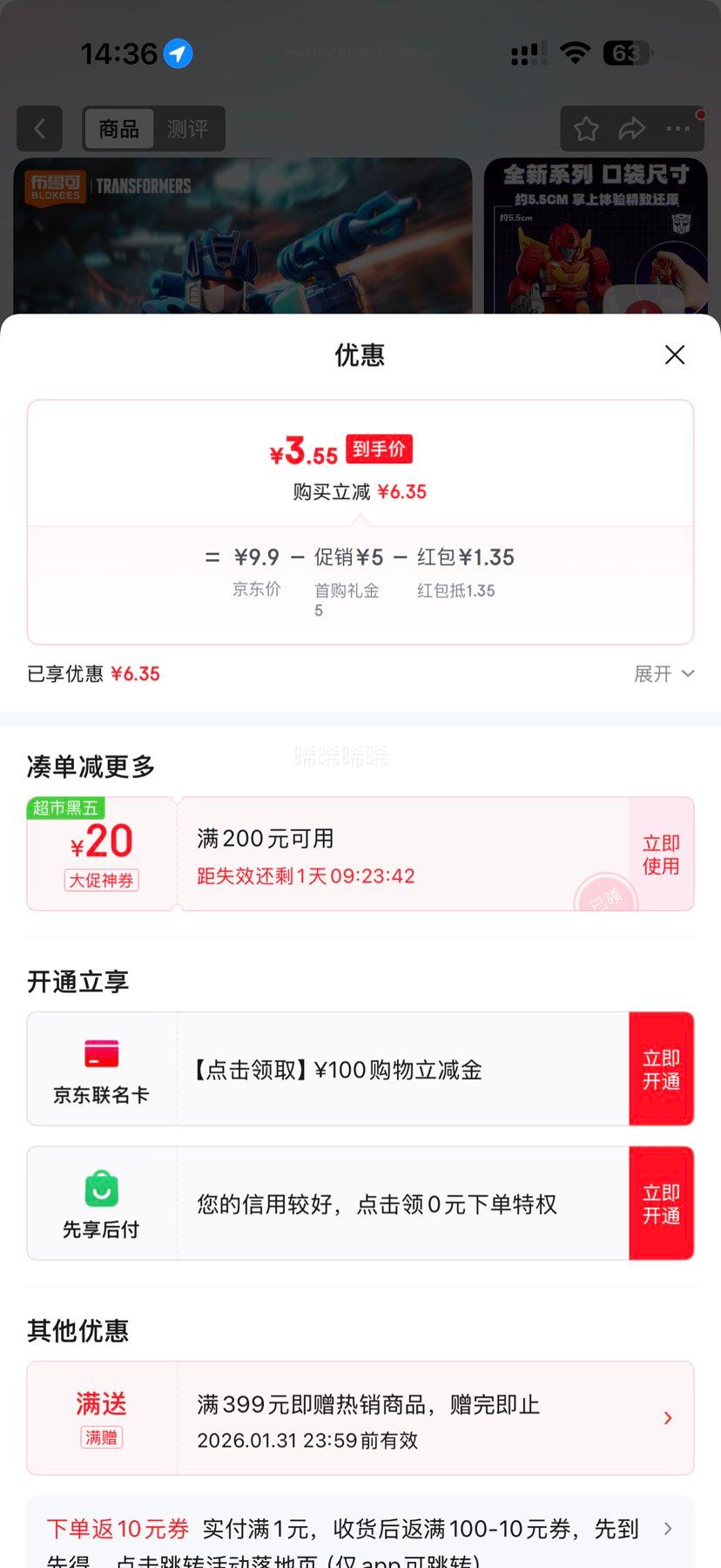Open the three-dot more menu
The image size is (721, 1568).
677,129
